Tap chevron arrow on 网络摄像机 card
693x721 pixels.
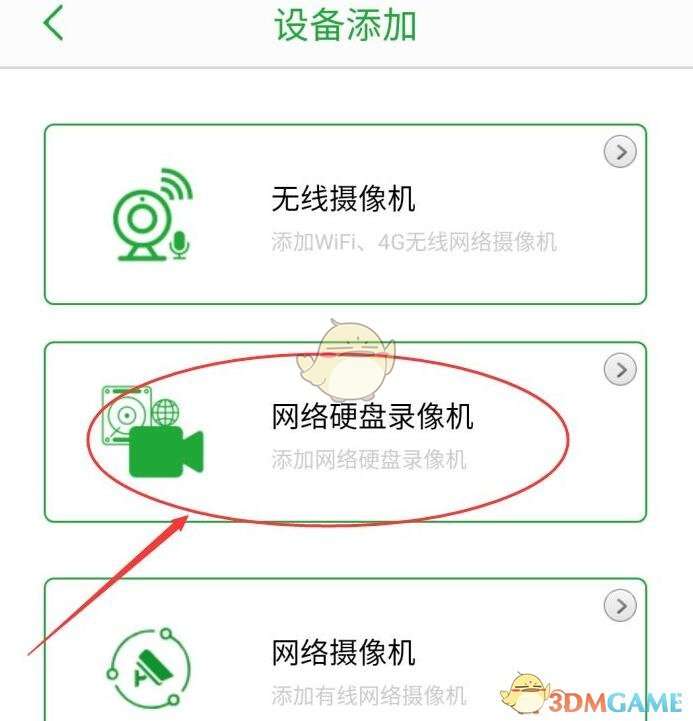pos(621,605)
